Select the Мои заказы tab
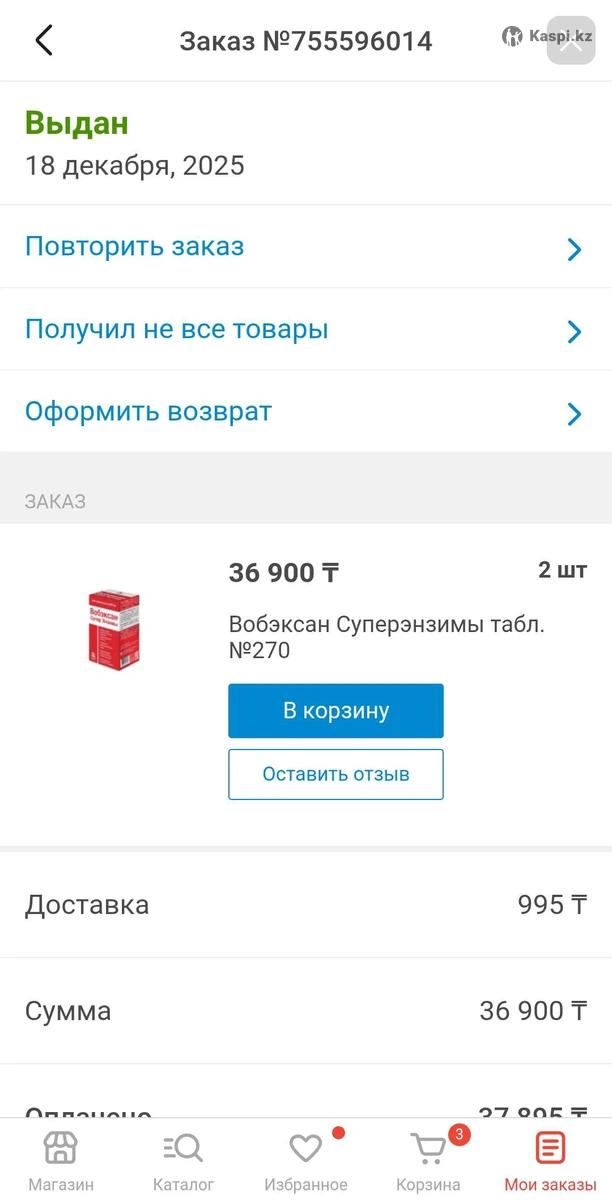The height and width of the screenshot is (1200, 612). (x=550, y=1160)
